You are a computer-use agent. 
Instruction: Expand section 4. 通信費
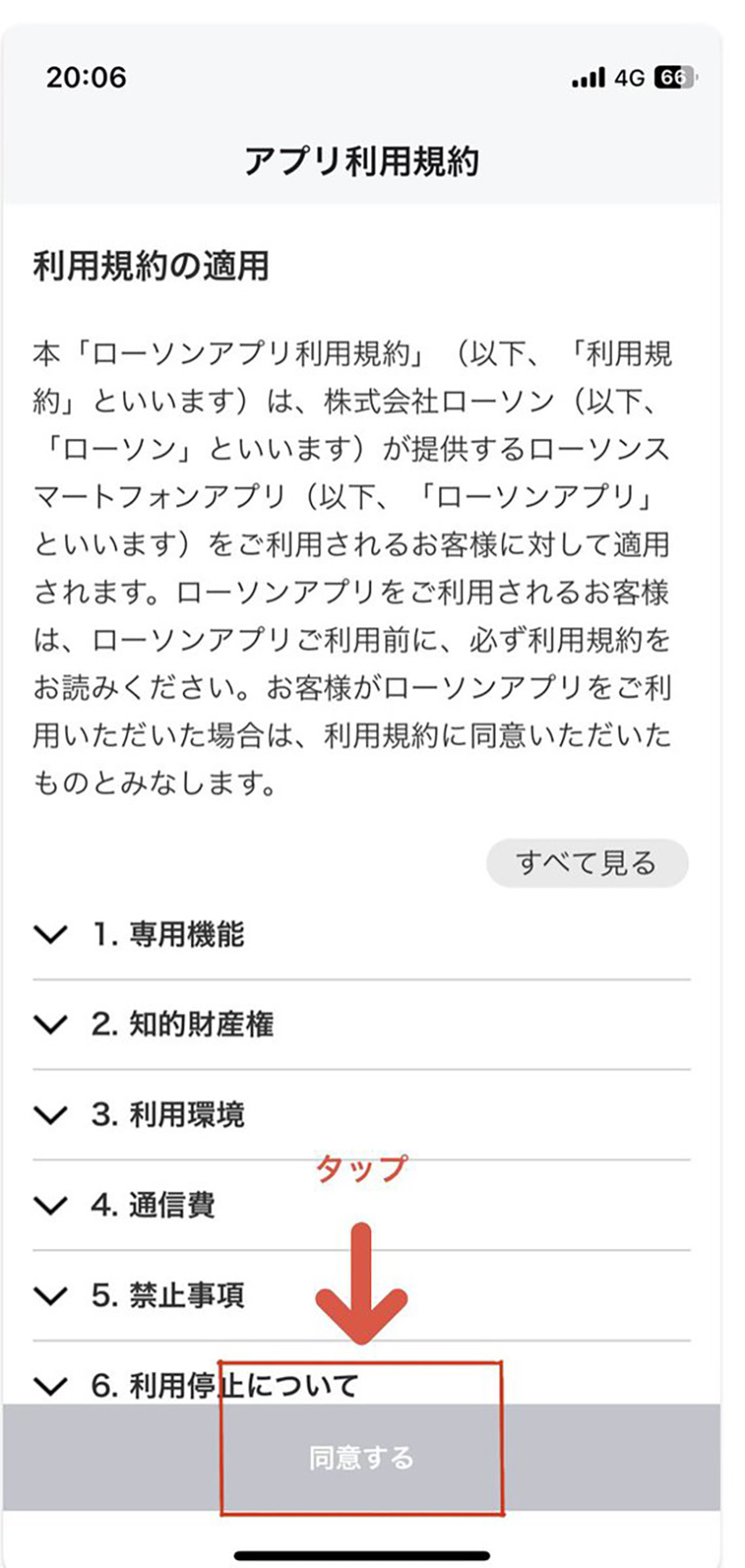361,1205
